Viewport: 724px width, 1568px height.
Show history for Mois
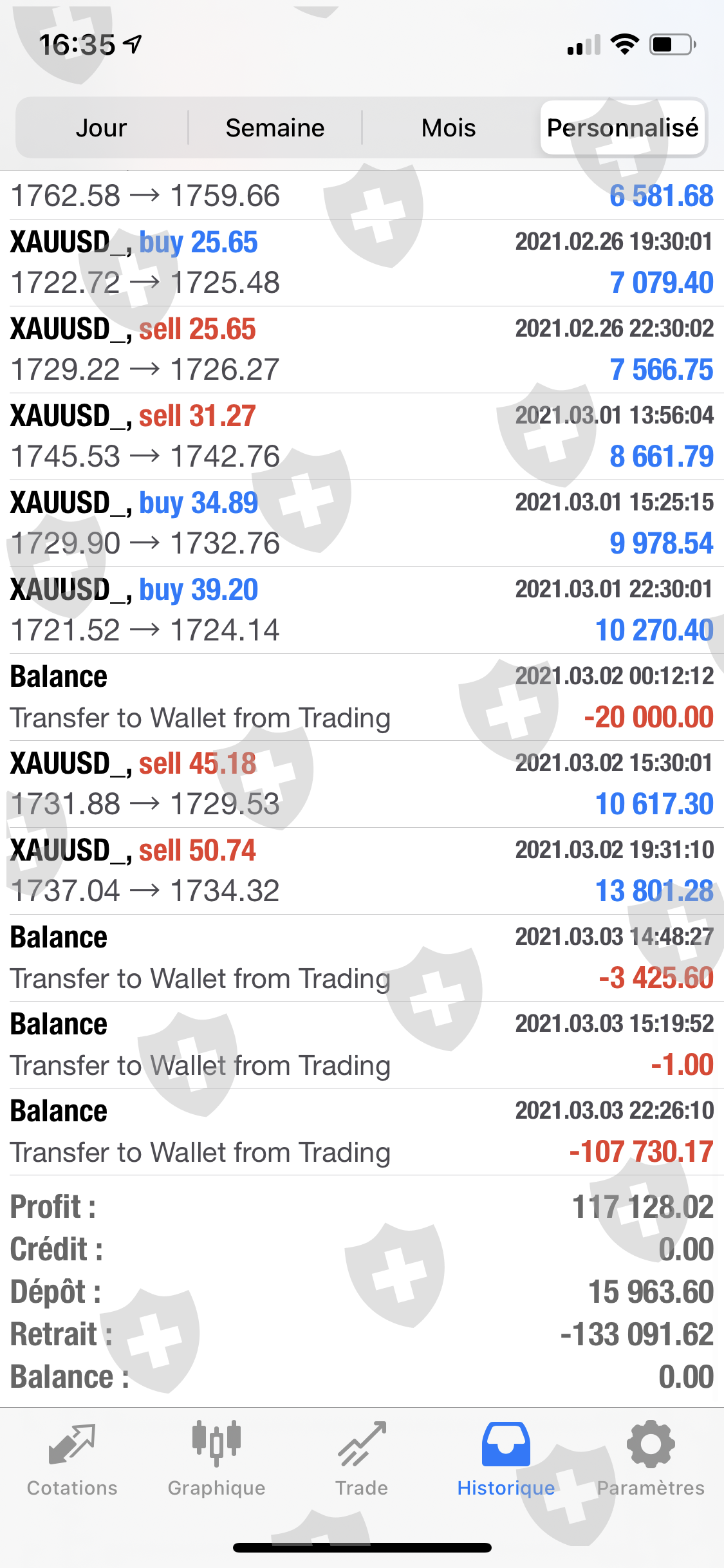click(x=449, y=128)
